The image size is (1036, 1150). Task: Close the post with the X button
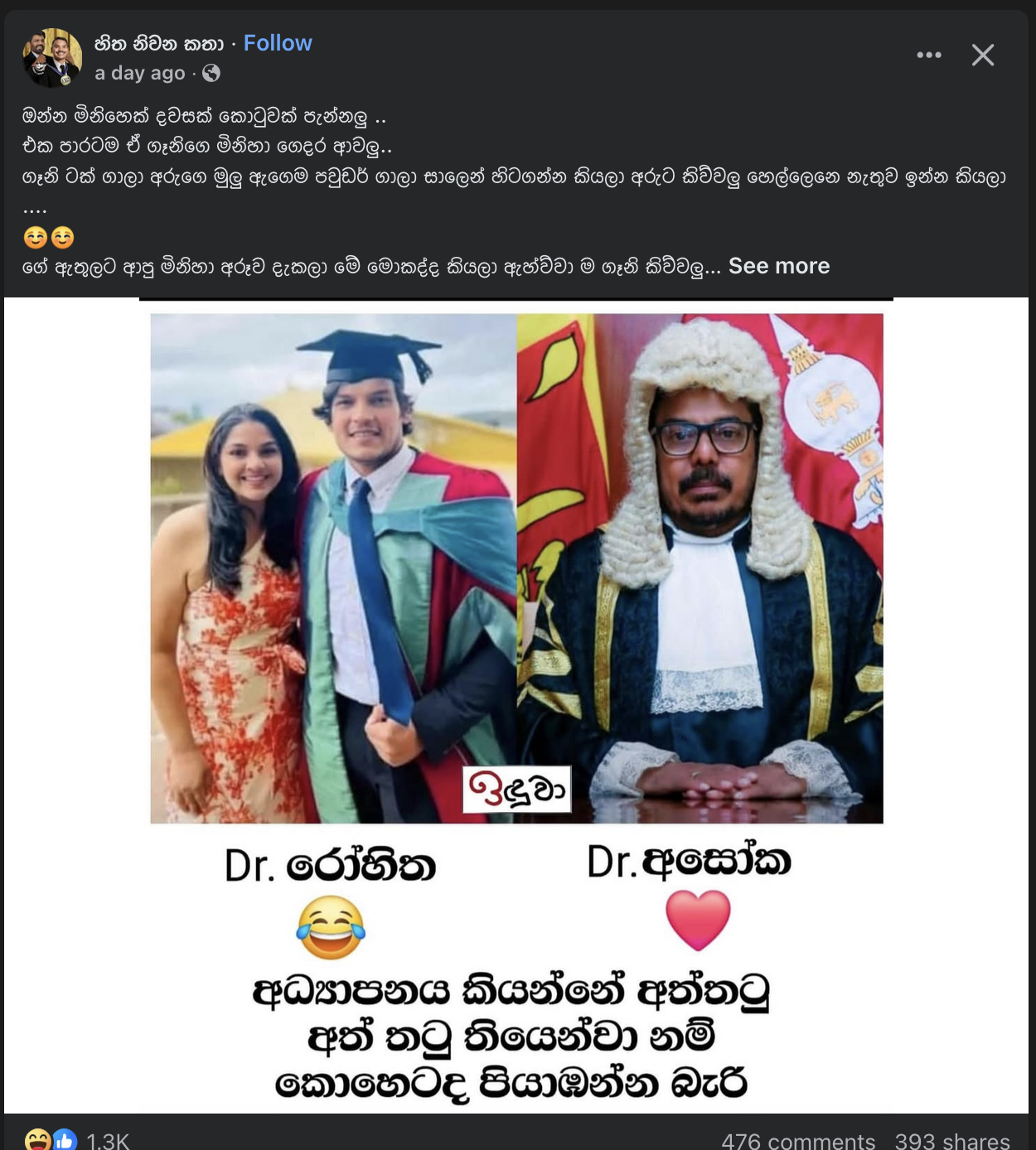point(983,56)
